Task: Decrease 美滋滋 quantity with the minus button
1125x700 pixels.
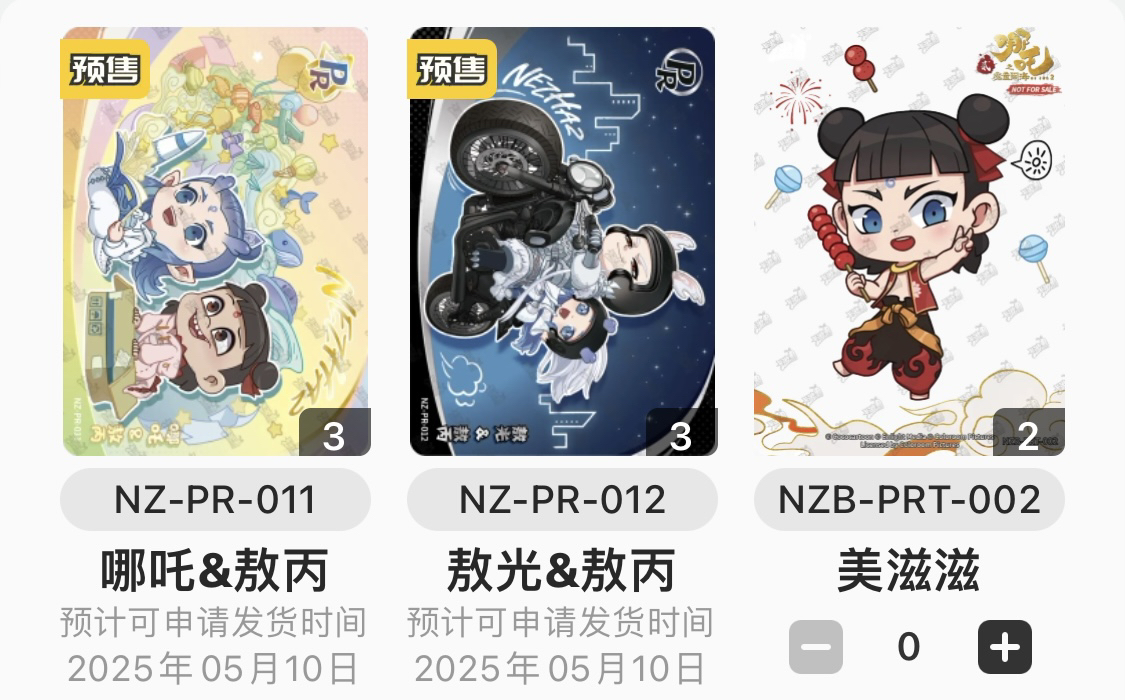Action: pos(815,648)
